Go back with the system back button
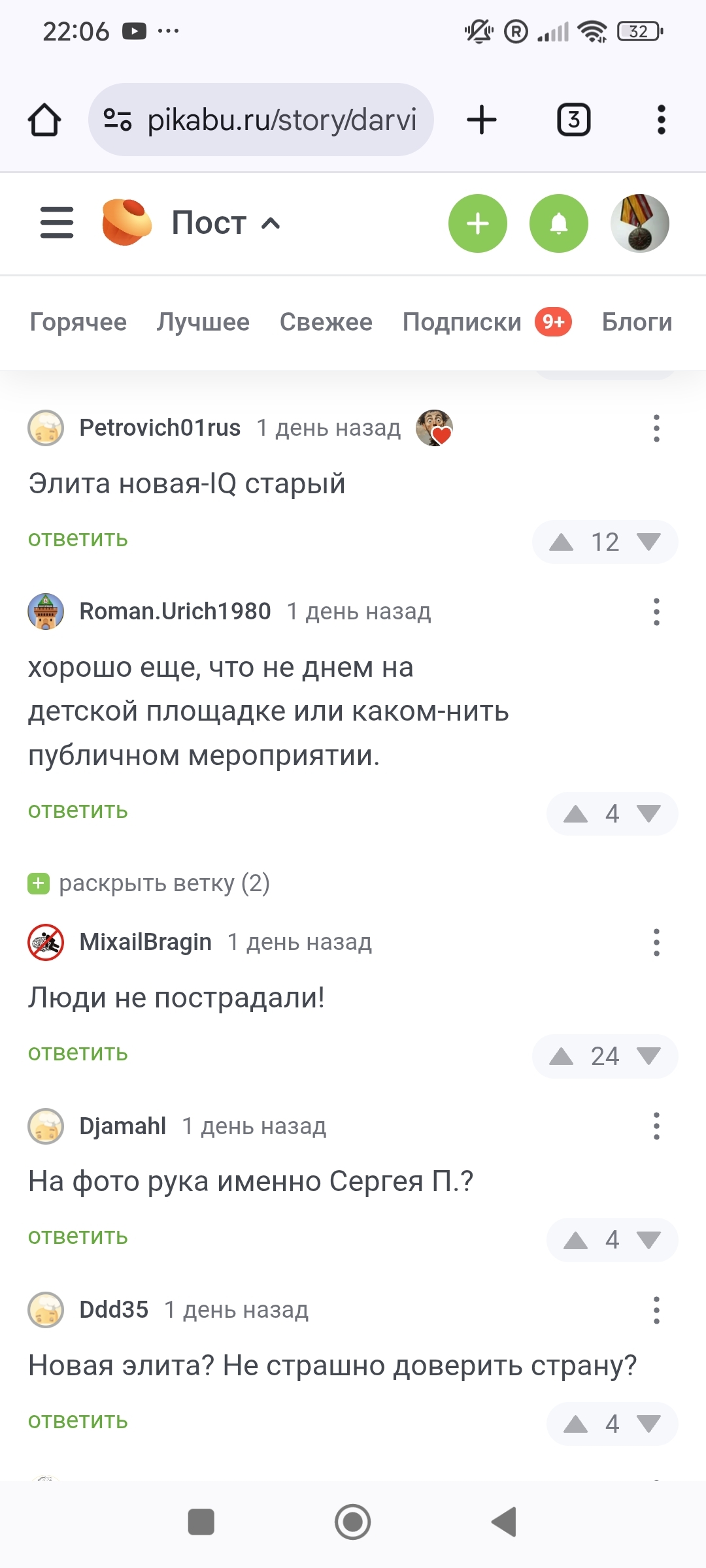This screenshot has width=706, height=1568. 504,1522
